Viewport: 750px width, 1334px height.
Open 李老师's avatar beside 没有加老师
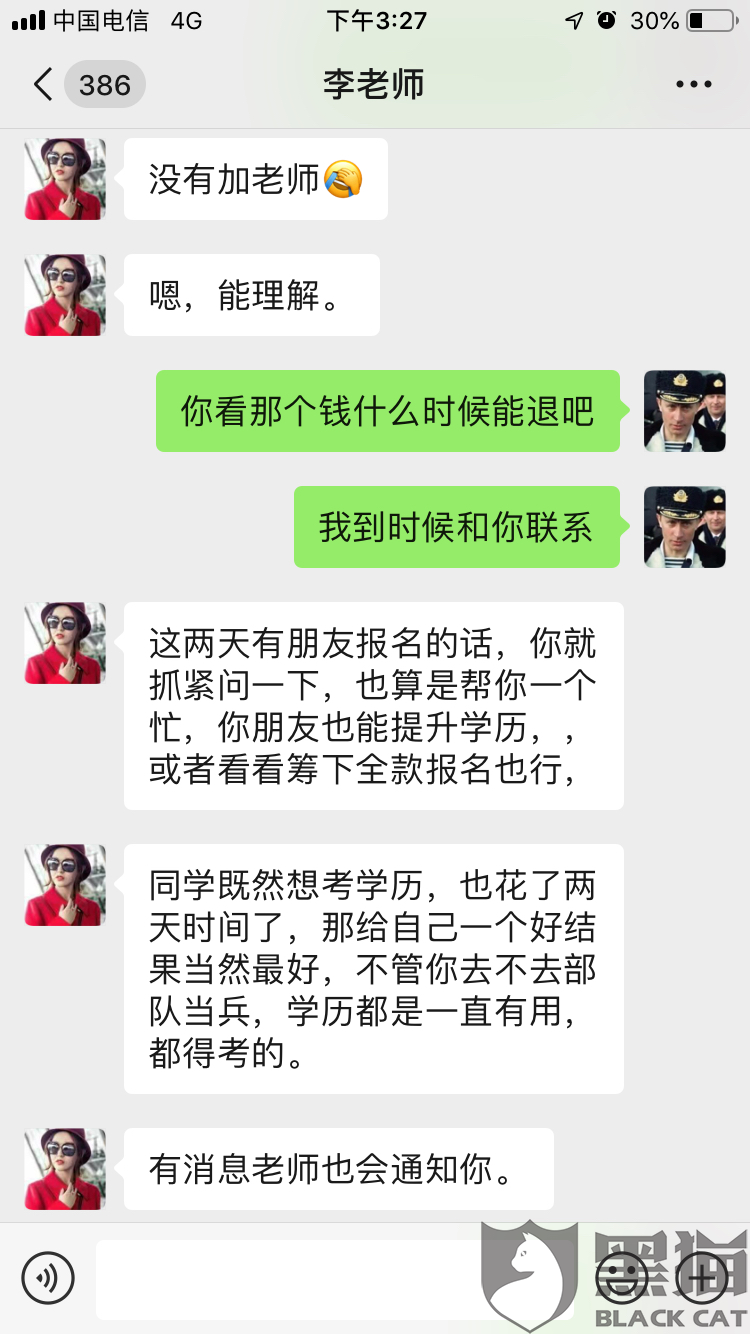(65, 179)
